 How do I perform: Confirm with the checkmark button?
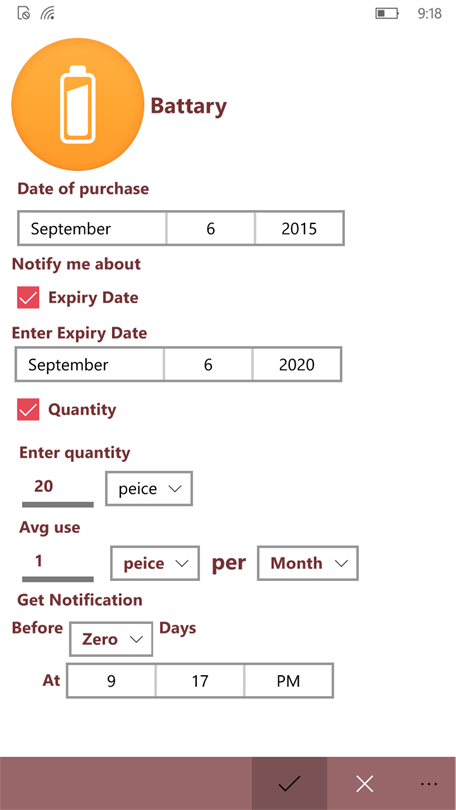click(x=289, y=784)
